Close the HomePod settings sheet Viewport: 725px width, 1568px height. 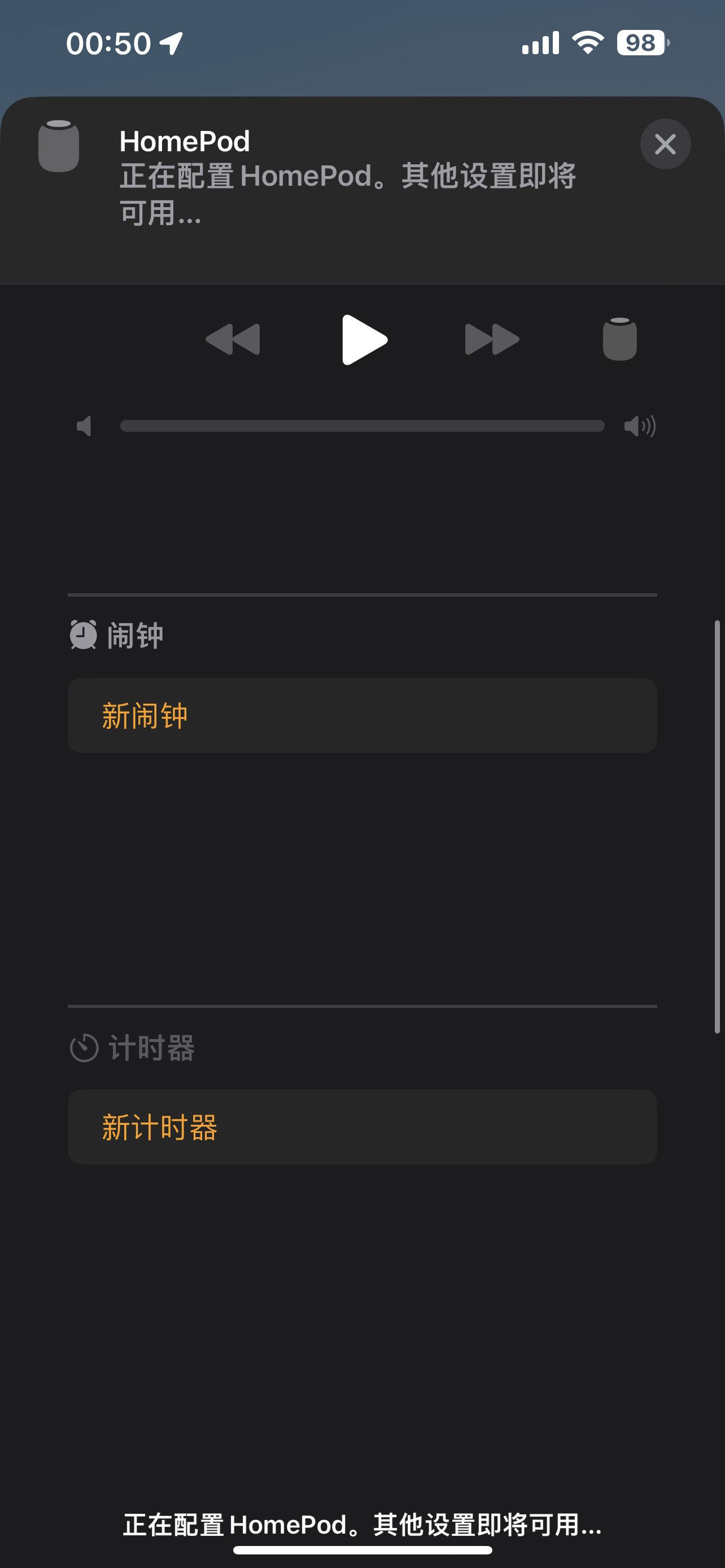pos(665,144)
